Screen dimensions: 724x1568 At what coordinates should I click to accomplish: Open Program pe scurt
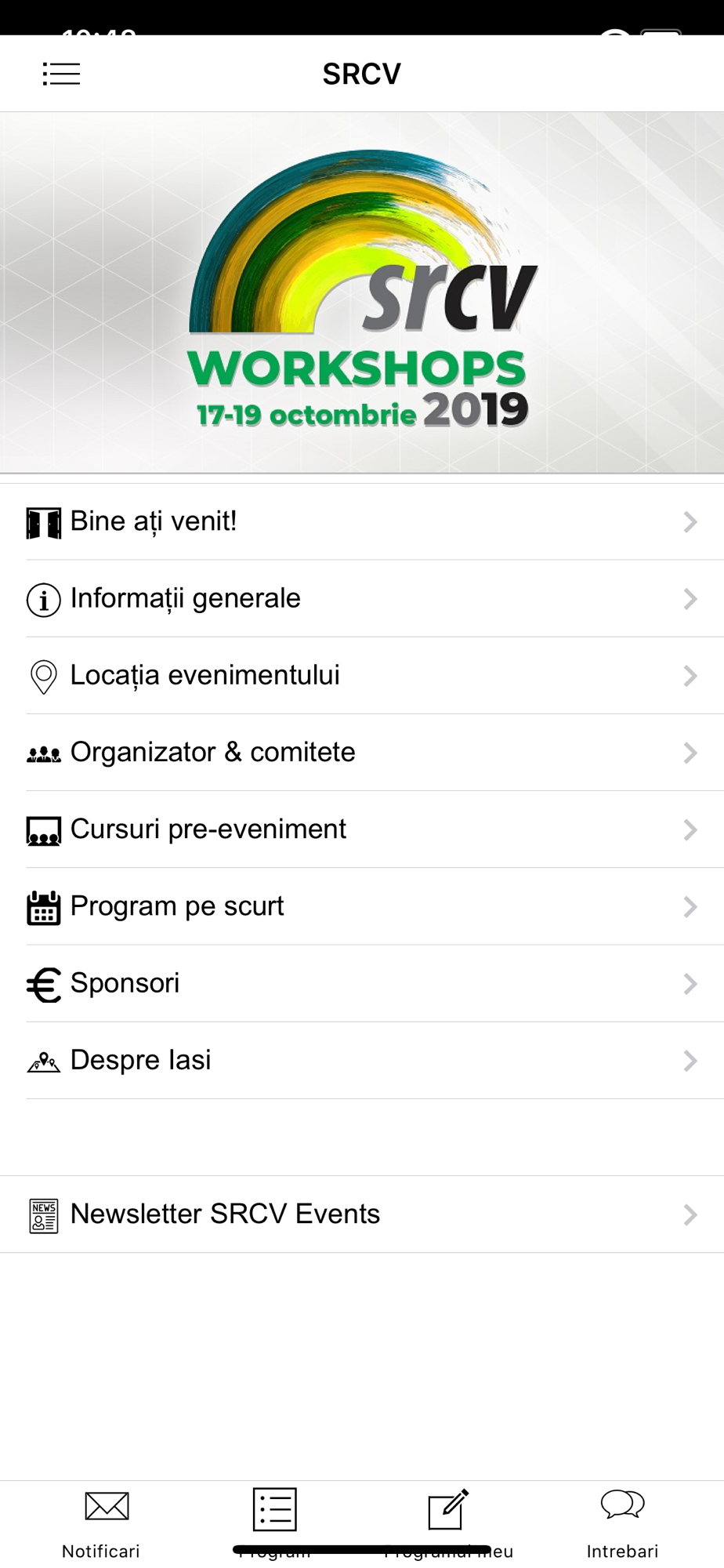pos(362,906)
